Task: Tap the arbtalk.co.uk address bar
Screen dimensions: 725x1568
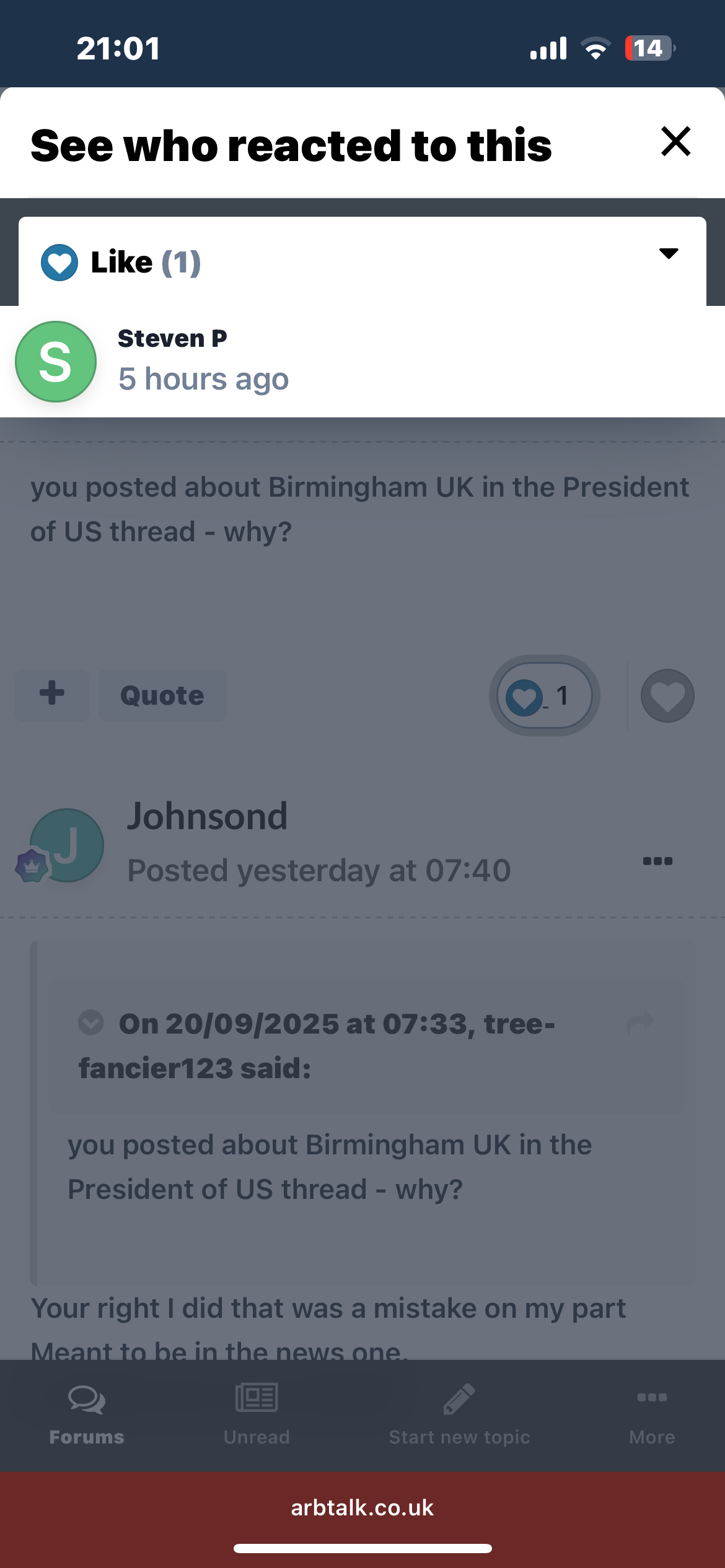Action: [362, 1507]
